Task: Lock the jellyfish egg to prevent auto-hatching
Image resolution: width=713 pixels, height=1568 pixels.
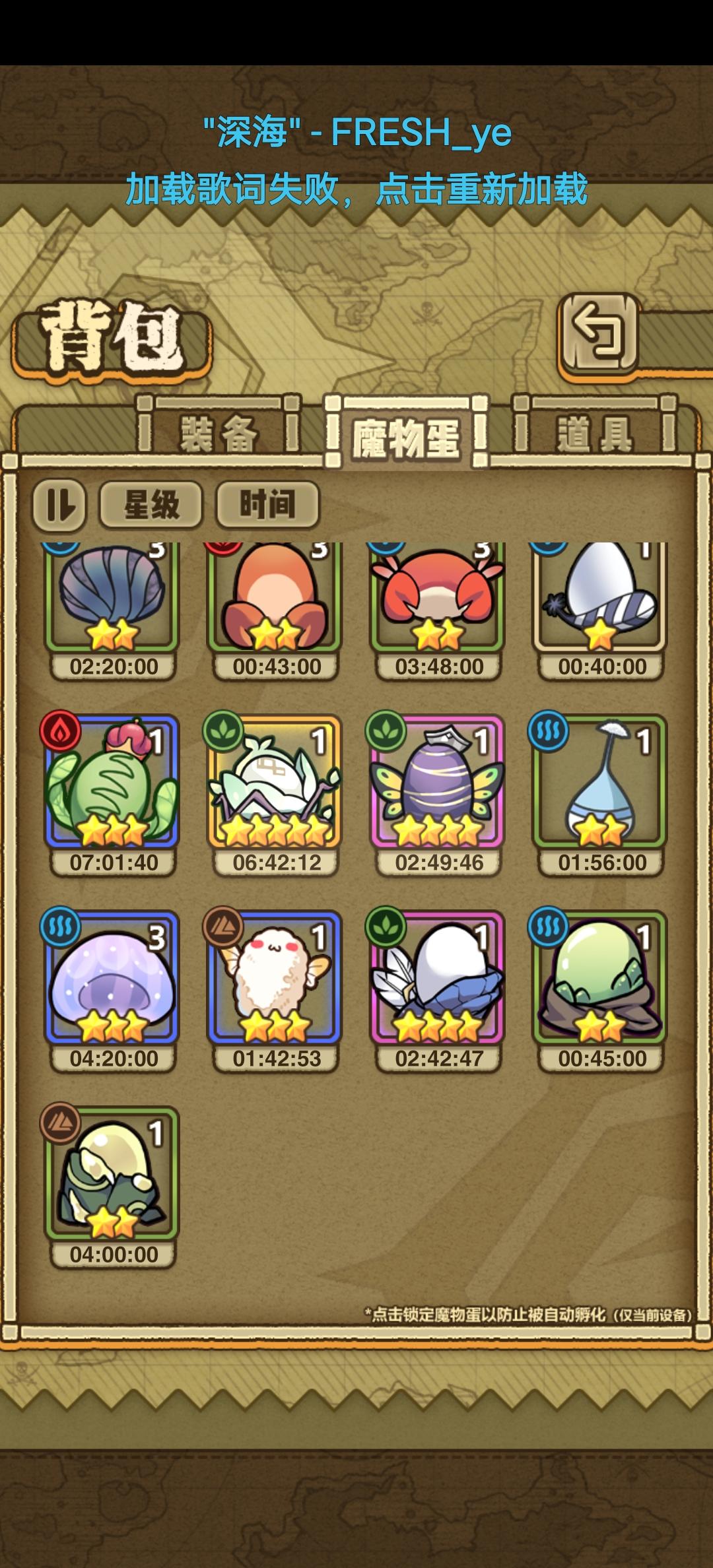Action: pos(112,977)
